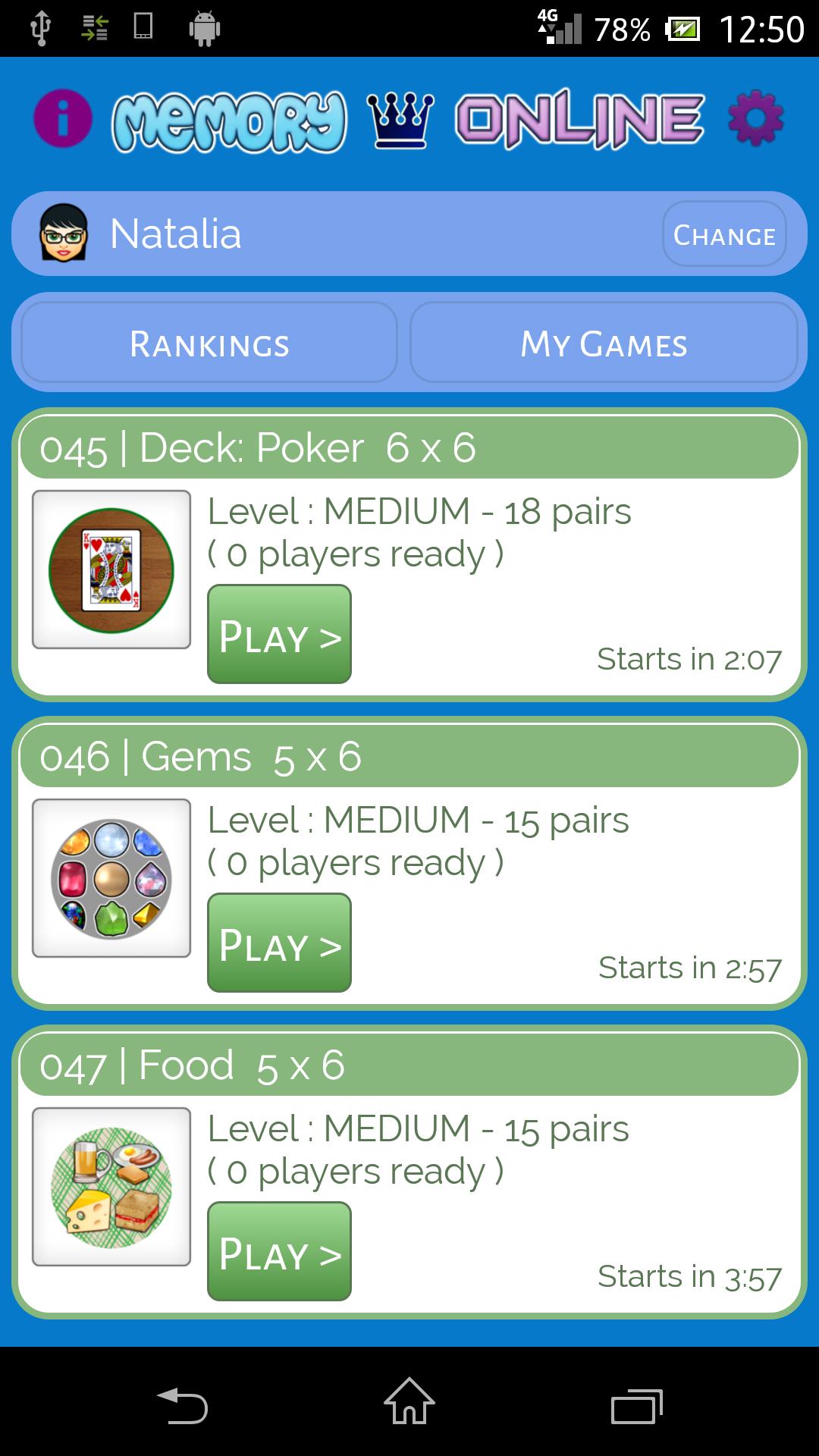
Task: Return to the home screen
Action: [409, 1401]
